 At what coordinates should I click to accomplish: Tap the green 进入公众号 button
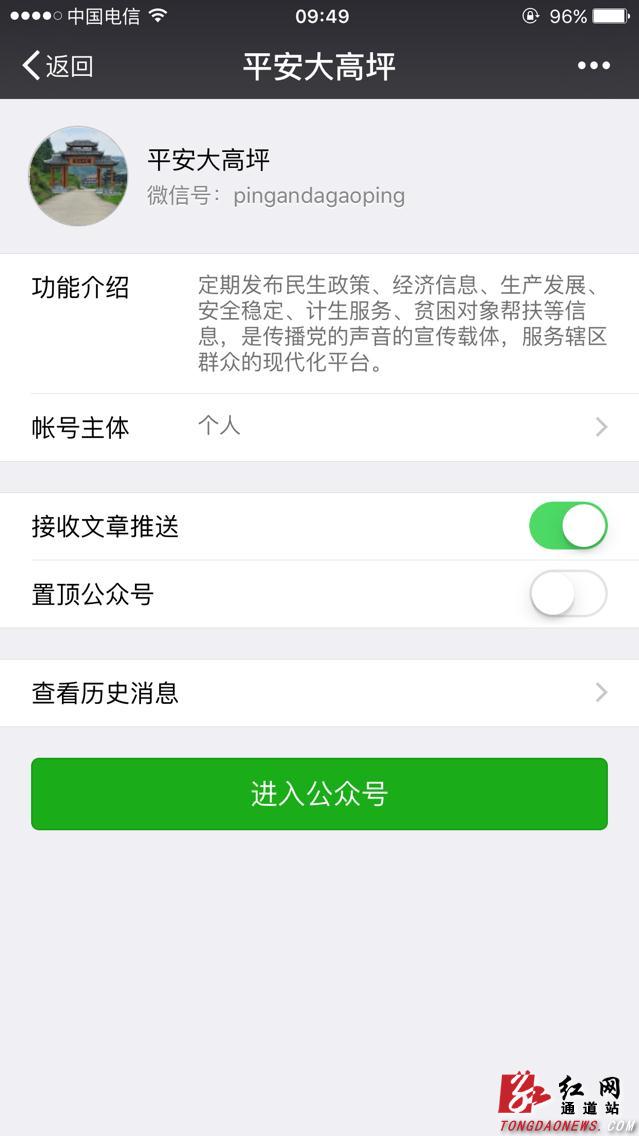(x=319, y=794)
